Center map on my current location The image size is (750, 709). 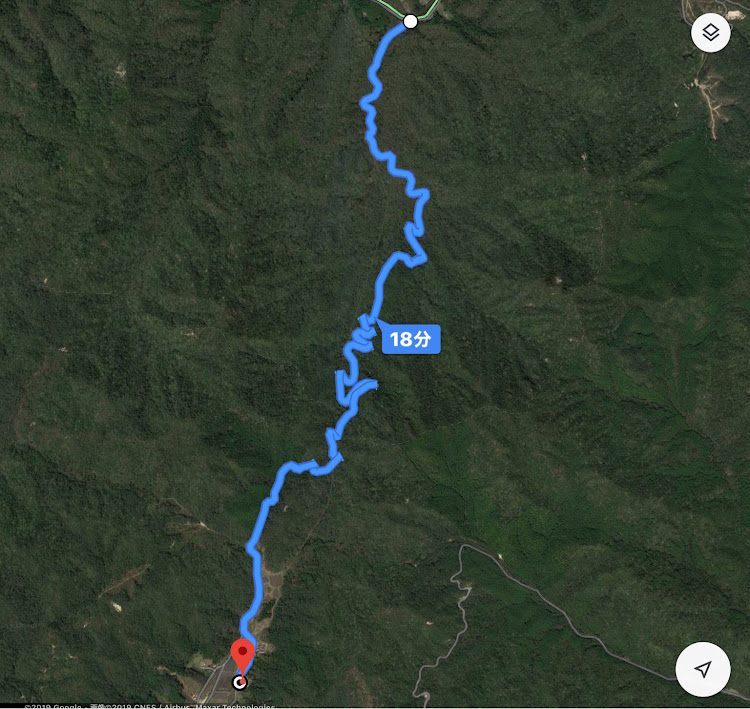pos(703,669)
